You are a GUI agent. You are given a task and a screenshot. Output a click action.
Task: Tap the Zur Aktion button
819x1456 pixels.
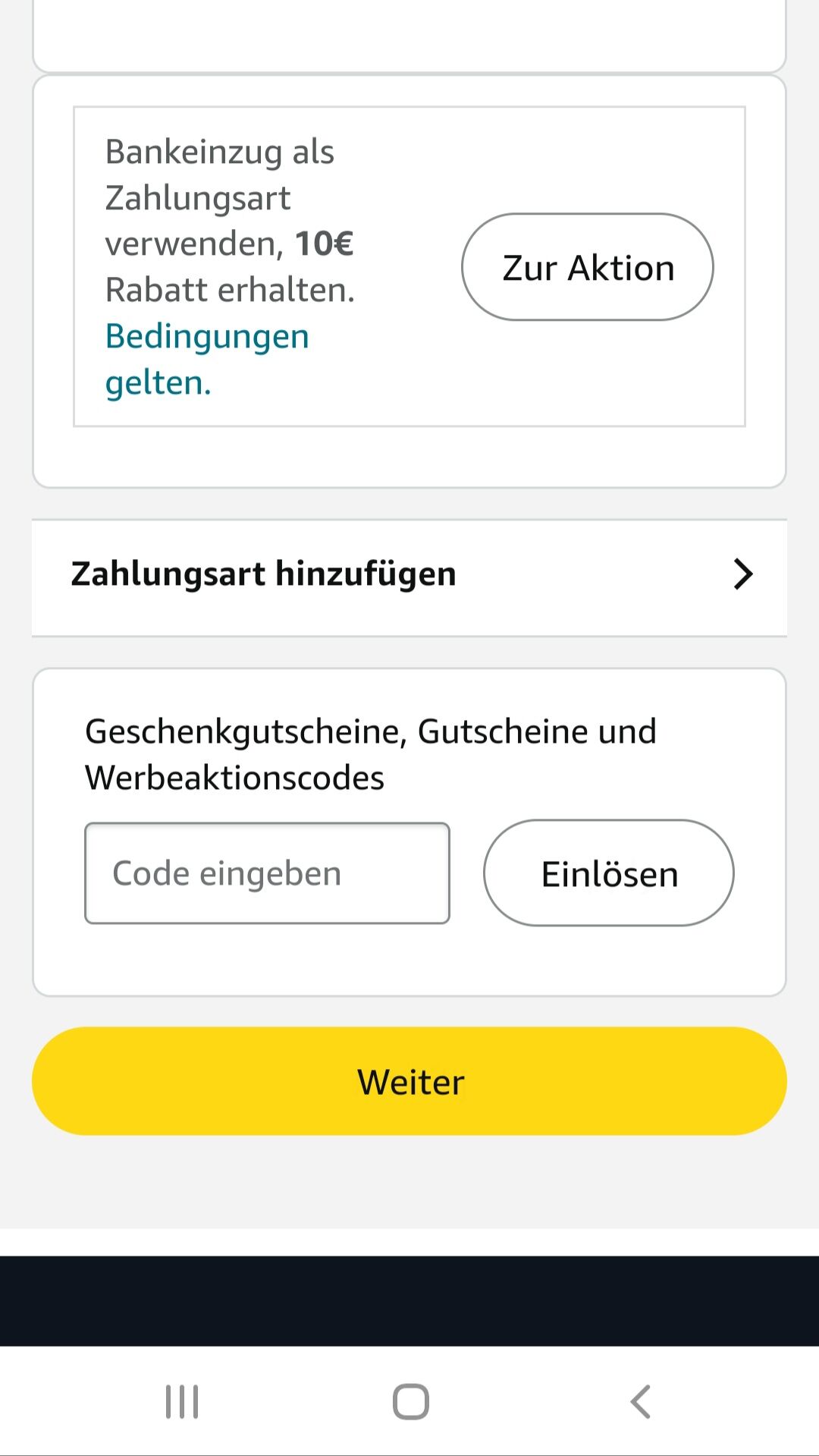pyautogui.click(x=588, y=267)
